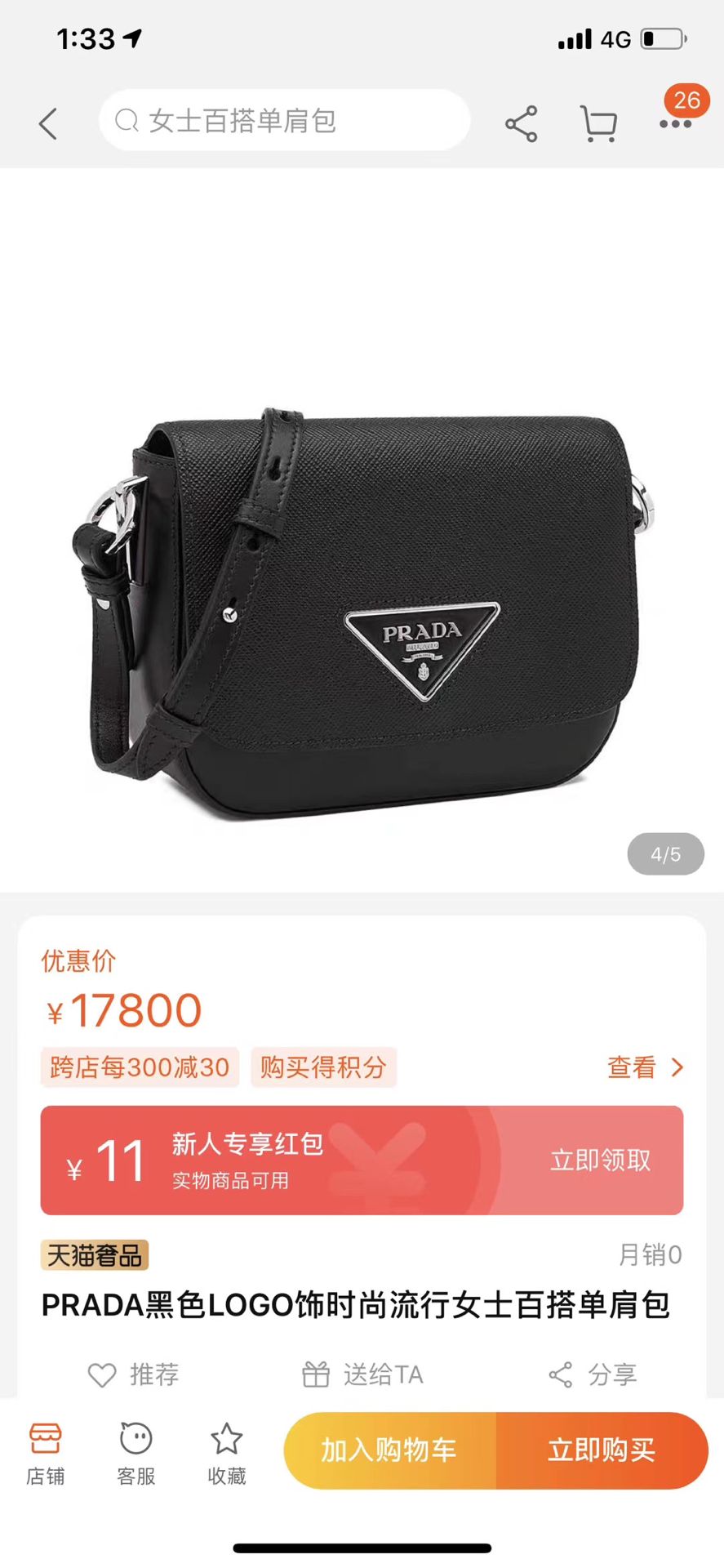Tap 加入购物车 to add to cart
724x1568 pixels.
389,1450
